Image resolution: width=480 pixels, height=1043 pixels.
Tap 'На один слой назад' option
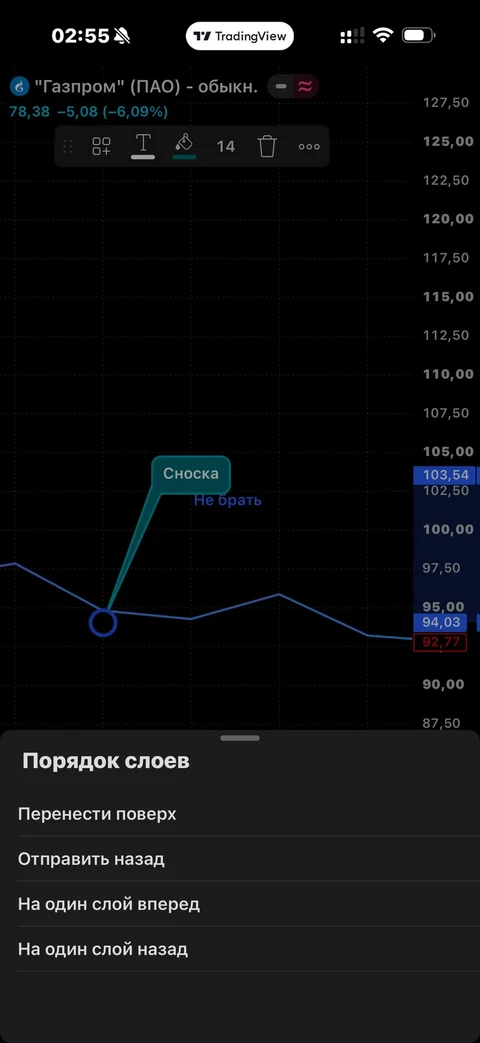(240, 949)
